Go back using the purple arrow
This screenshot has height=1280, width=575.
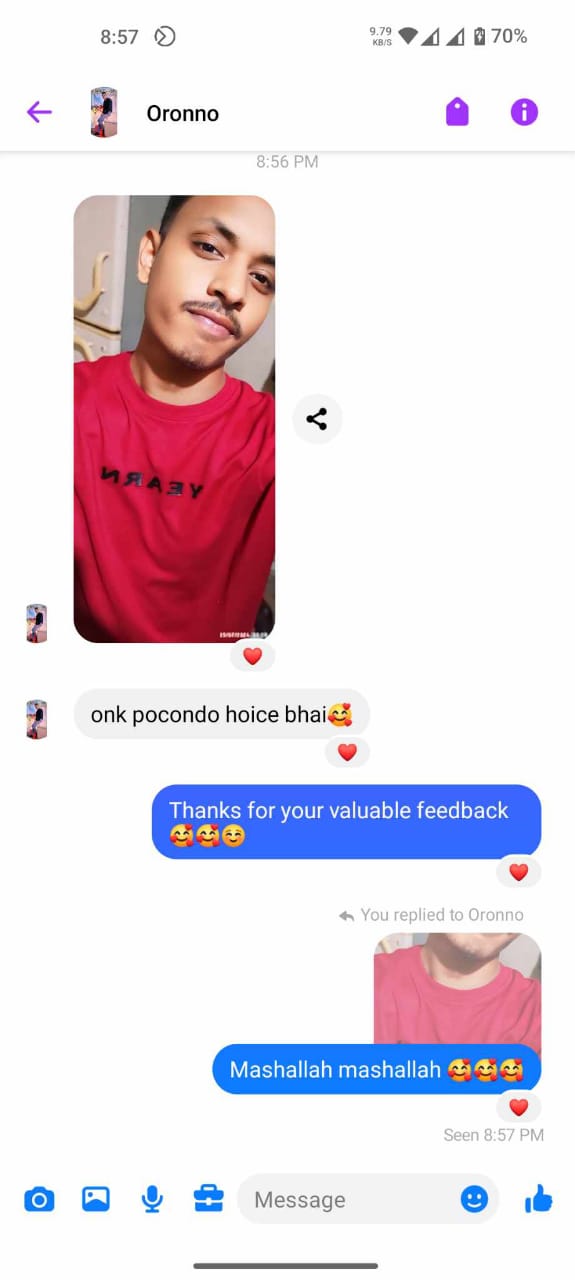[39, 112]
